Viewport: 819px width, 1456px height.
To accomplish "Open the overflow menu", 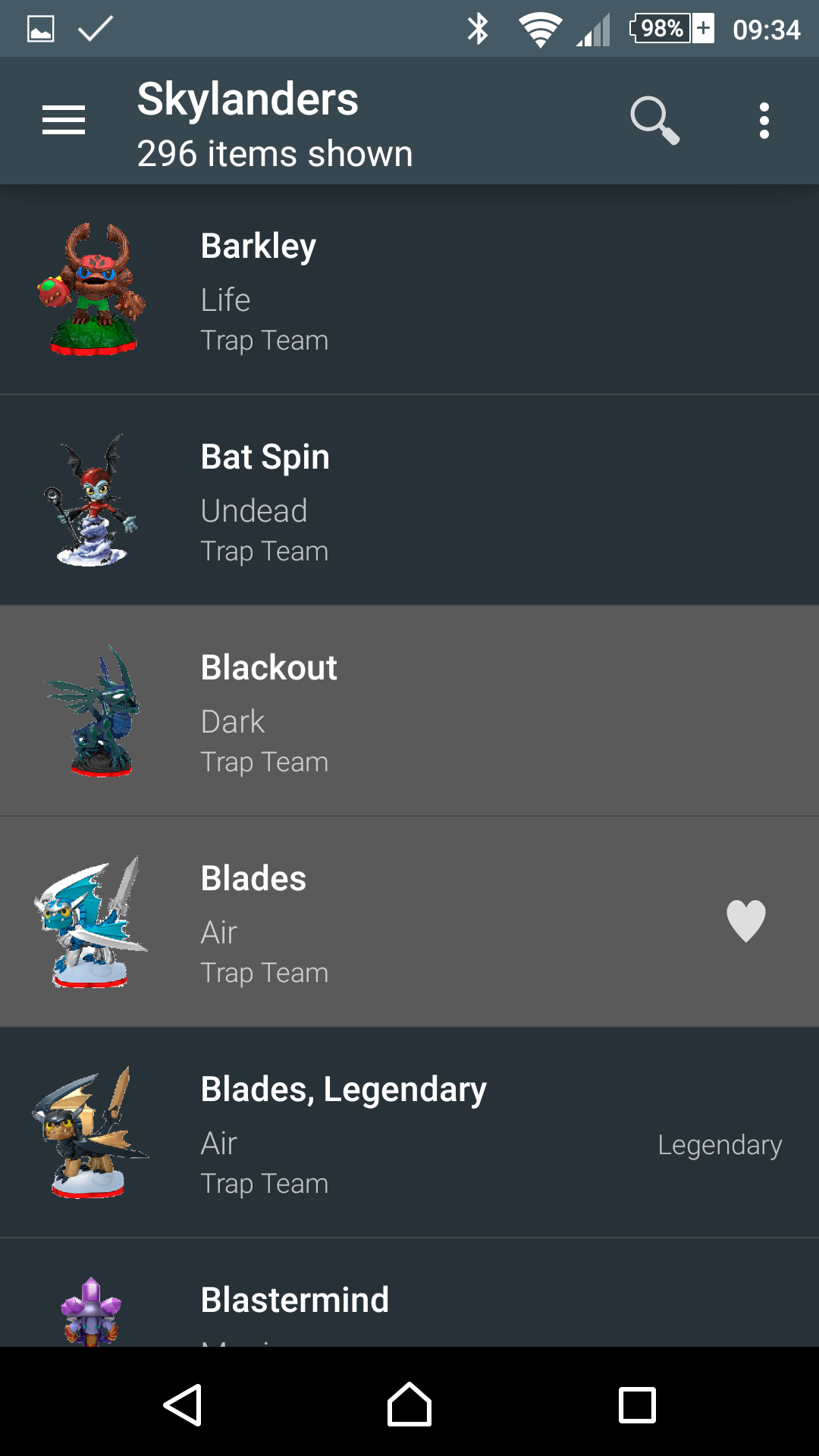I will (x=764, y=121).
